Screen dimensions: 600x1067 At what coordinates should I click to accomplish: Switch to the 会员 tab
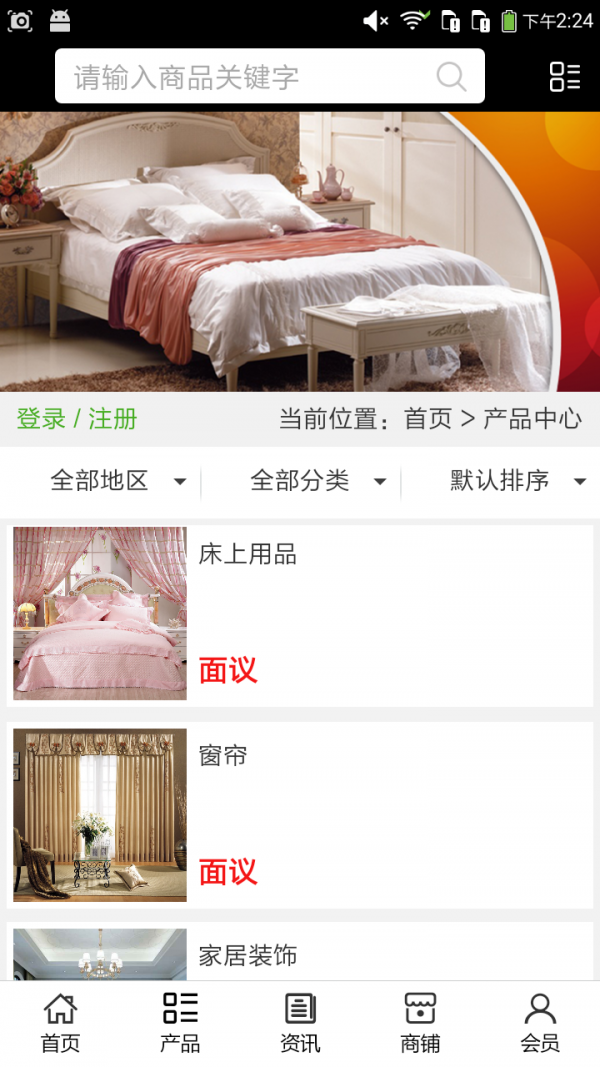click(x=540, y=1023)
